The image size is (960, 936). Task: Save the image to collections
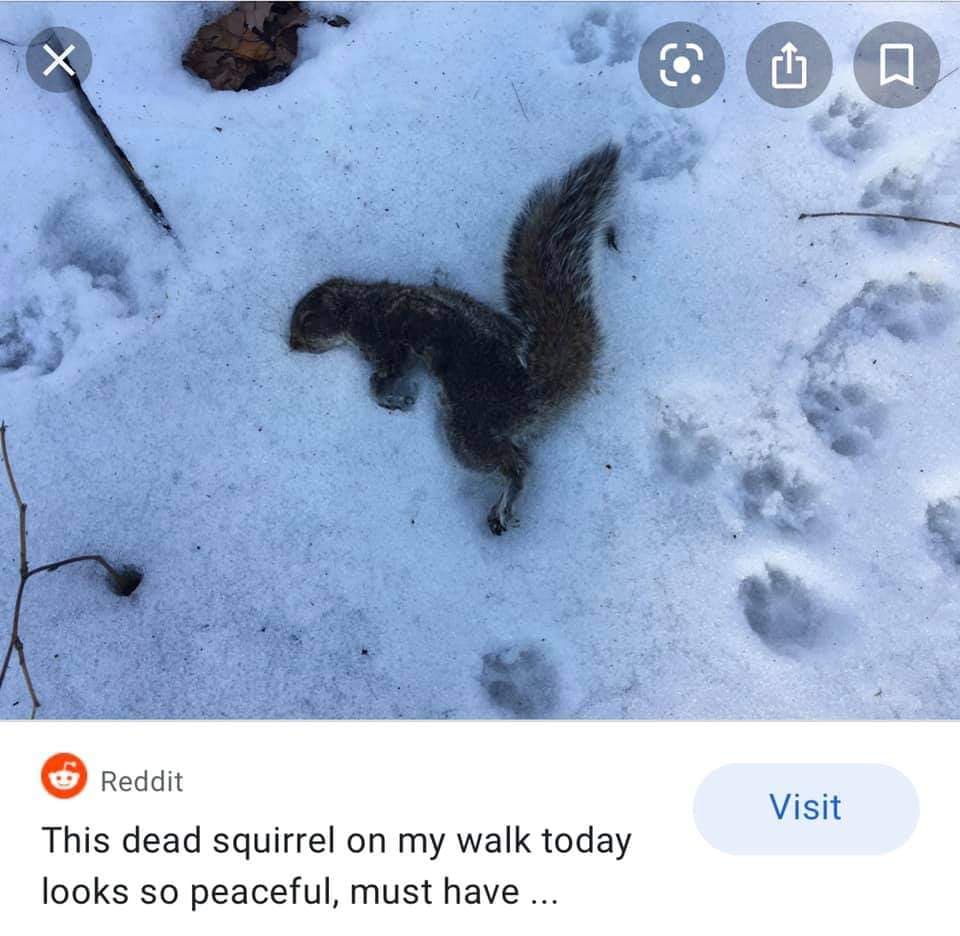tap(896, 65)
